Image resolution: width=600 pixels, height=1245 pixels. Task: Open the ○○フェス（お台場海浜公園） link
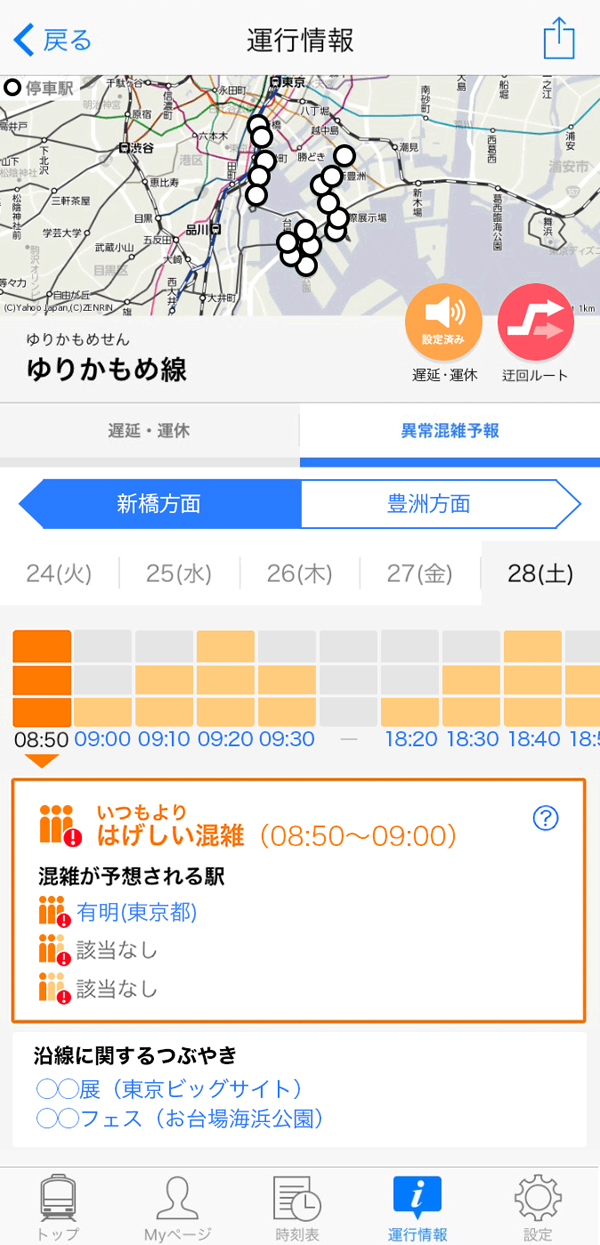point(180,1118)
